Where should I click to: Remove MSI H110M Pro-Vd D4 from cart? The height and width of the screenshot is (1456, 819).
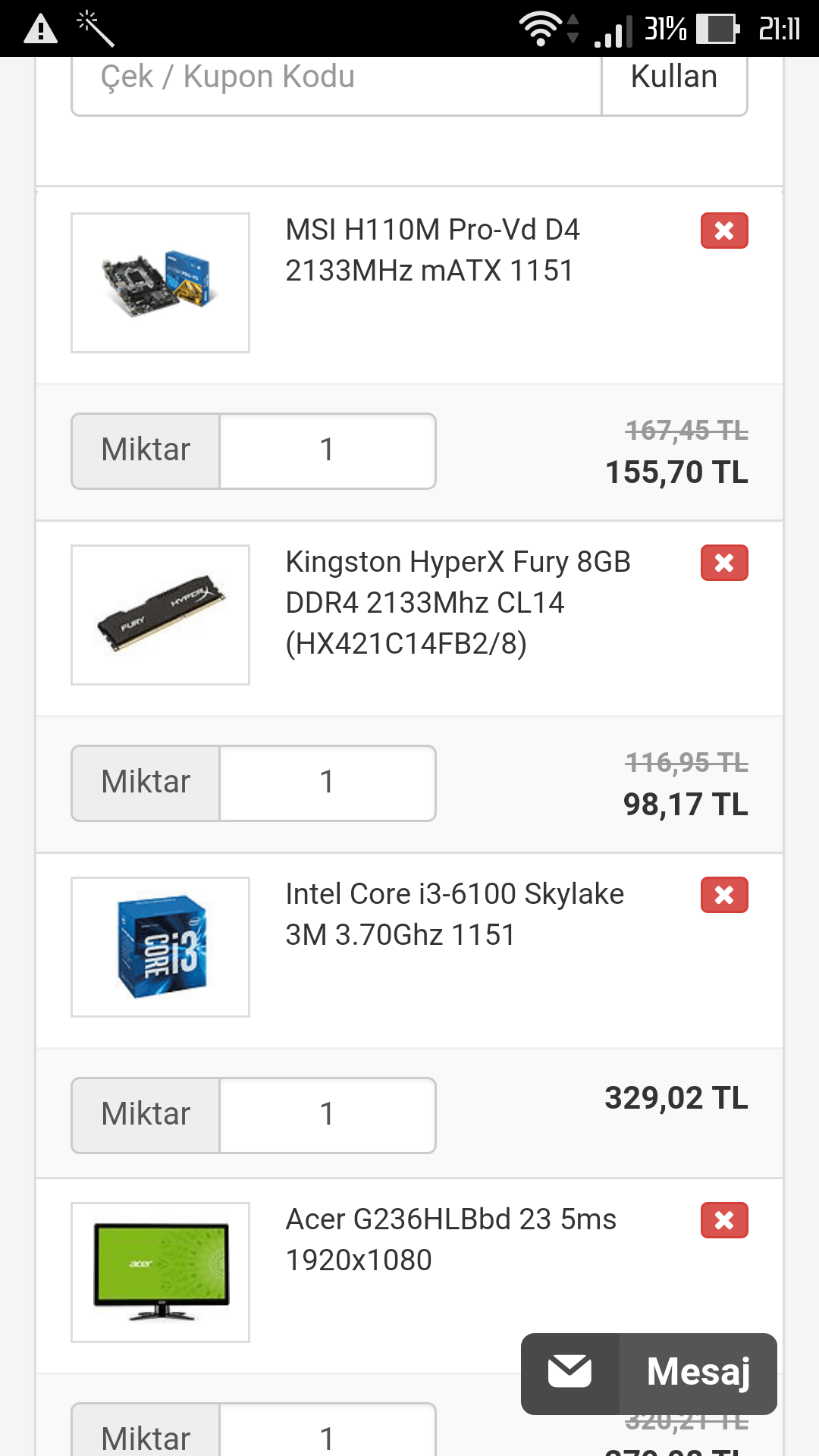click(724, 231)
